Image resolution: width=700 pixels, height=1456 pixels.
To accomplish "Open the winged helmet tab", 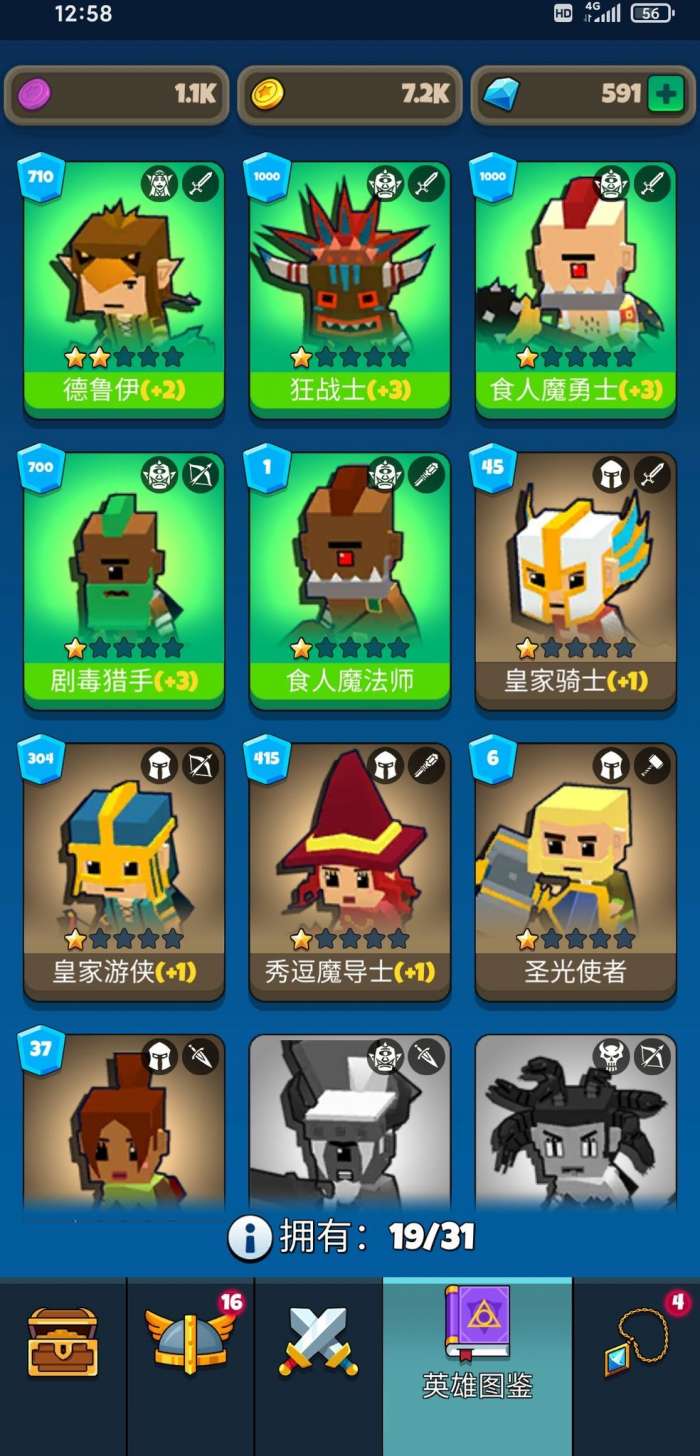I will (190, 1343).
